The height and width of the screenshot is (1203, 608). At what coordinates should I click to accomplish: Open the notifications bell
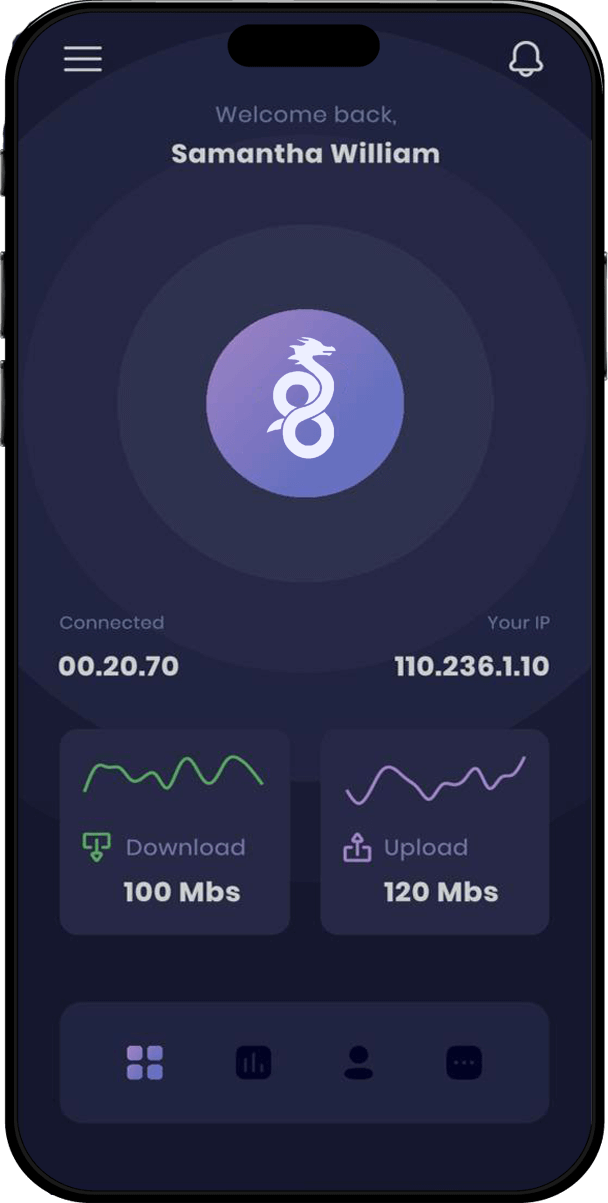coord(526,59)
